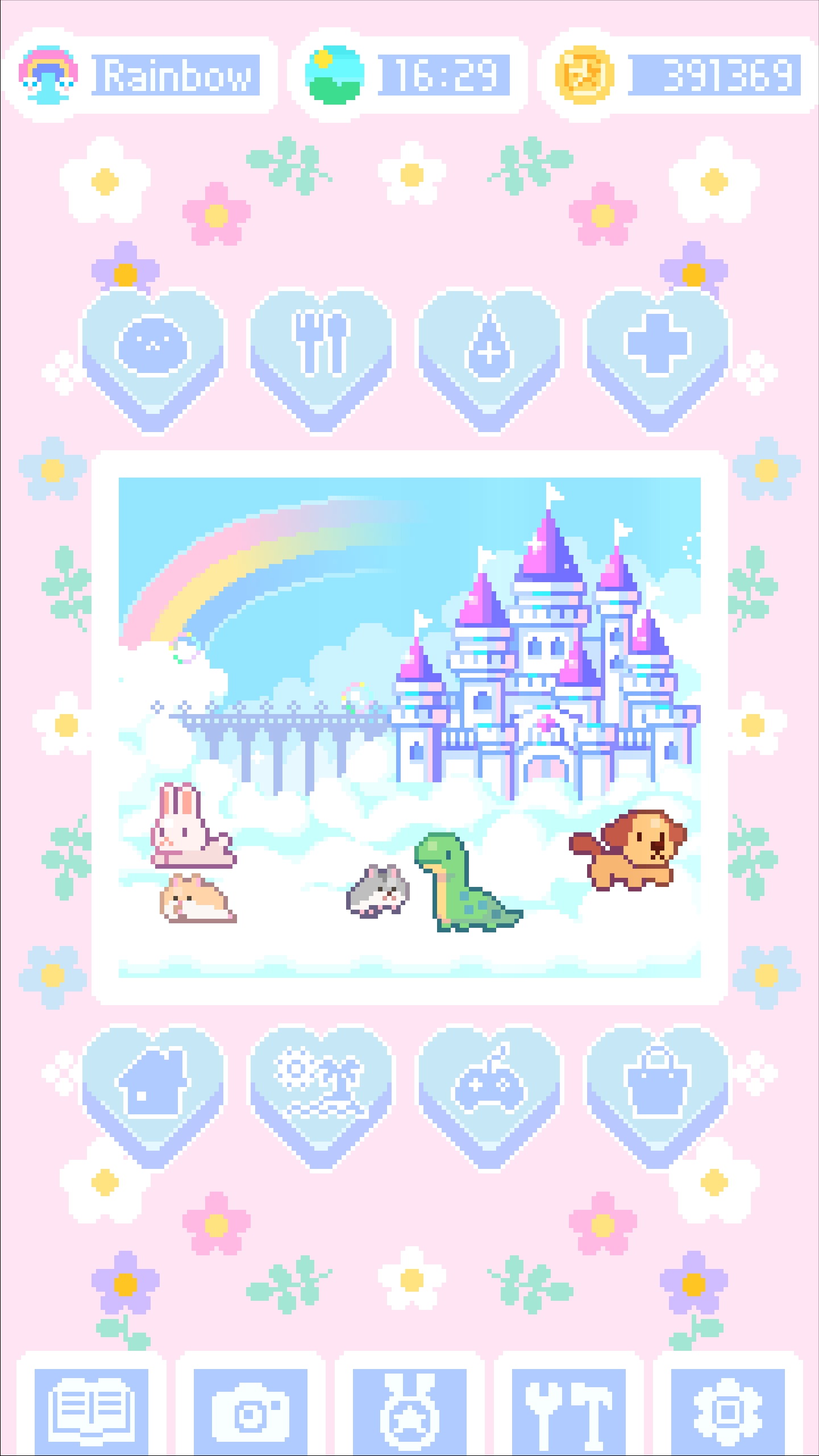Viewport: 819px width, 1456px height.
Task: Tap the gray hamster pet
Action: (x=379, y=890)
